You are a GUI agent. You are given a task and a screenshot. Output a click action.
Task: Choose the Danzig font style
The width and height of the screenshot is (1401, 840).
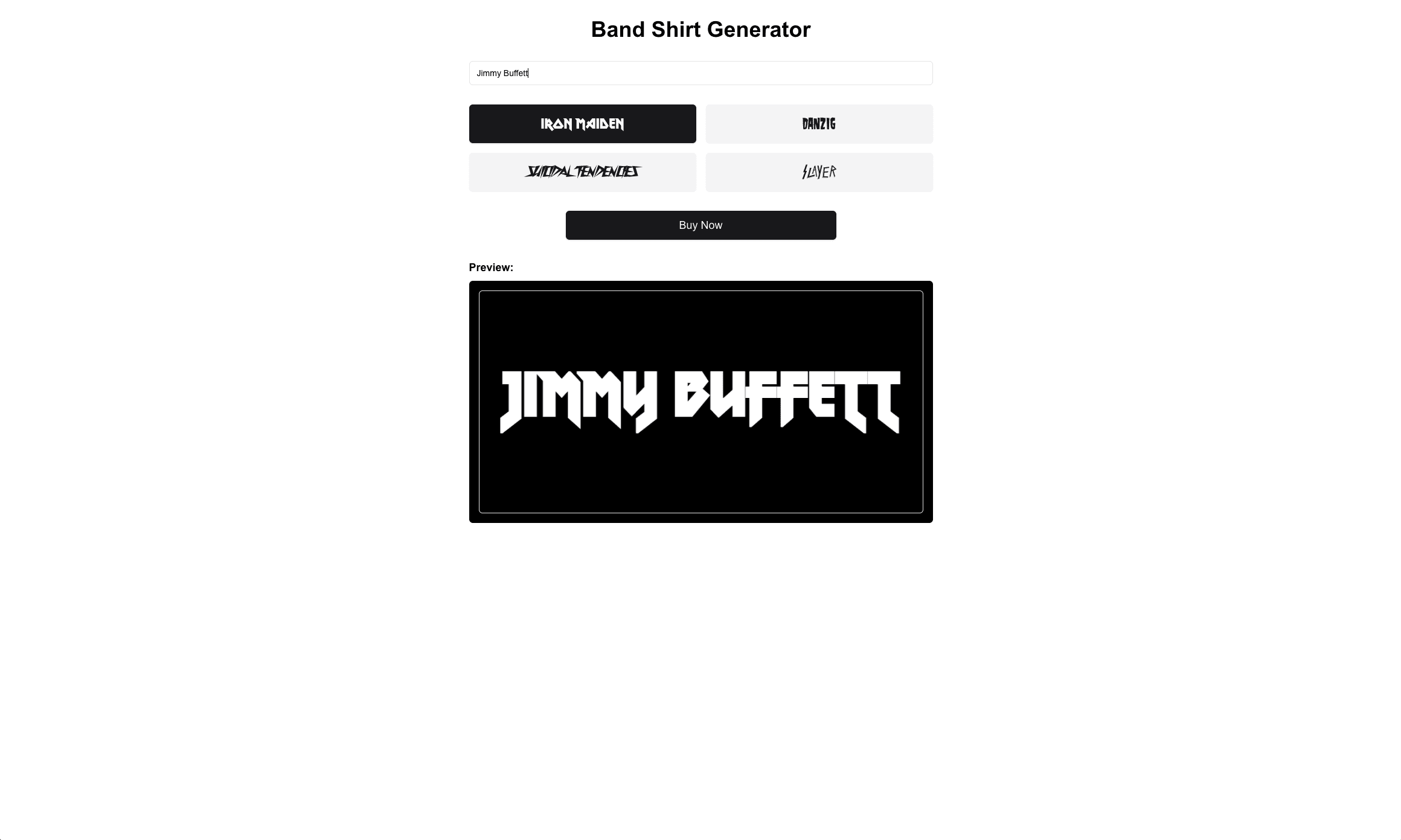(x=819, y=124)
